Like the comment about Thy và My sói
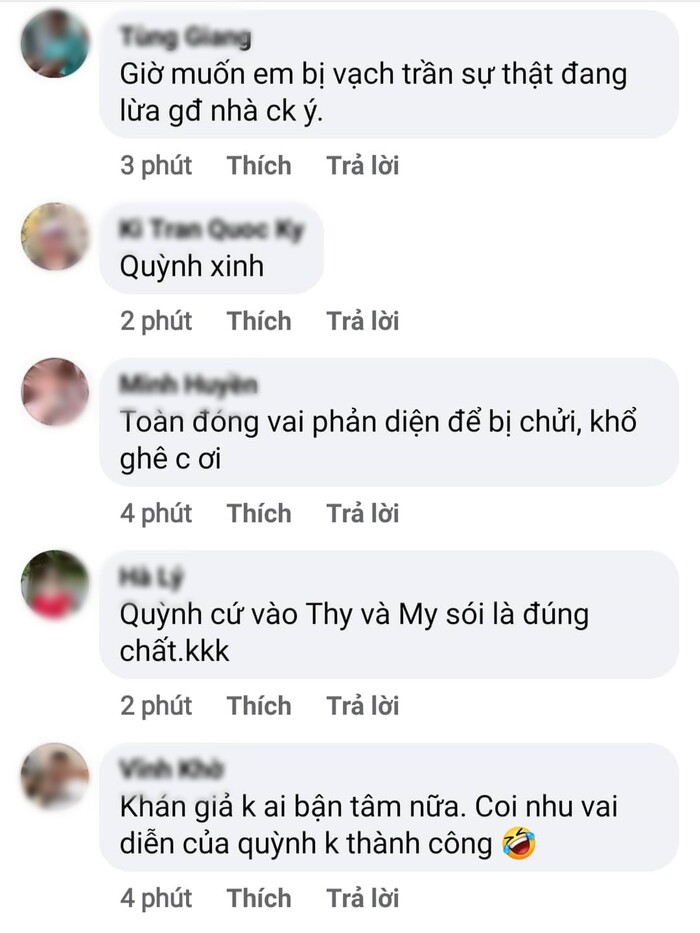The image size is (700, 933). 259,706
